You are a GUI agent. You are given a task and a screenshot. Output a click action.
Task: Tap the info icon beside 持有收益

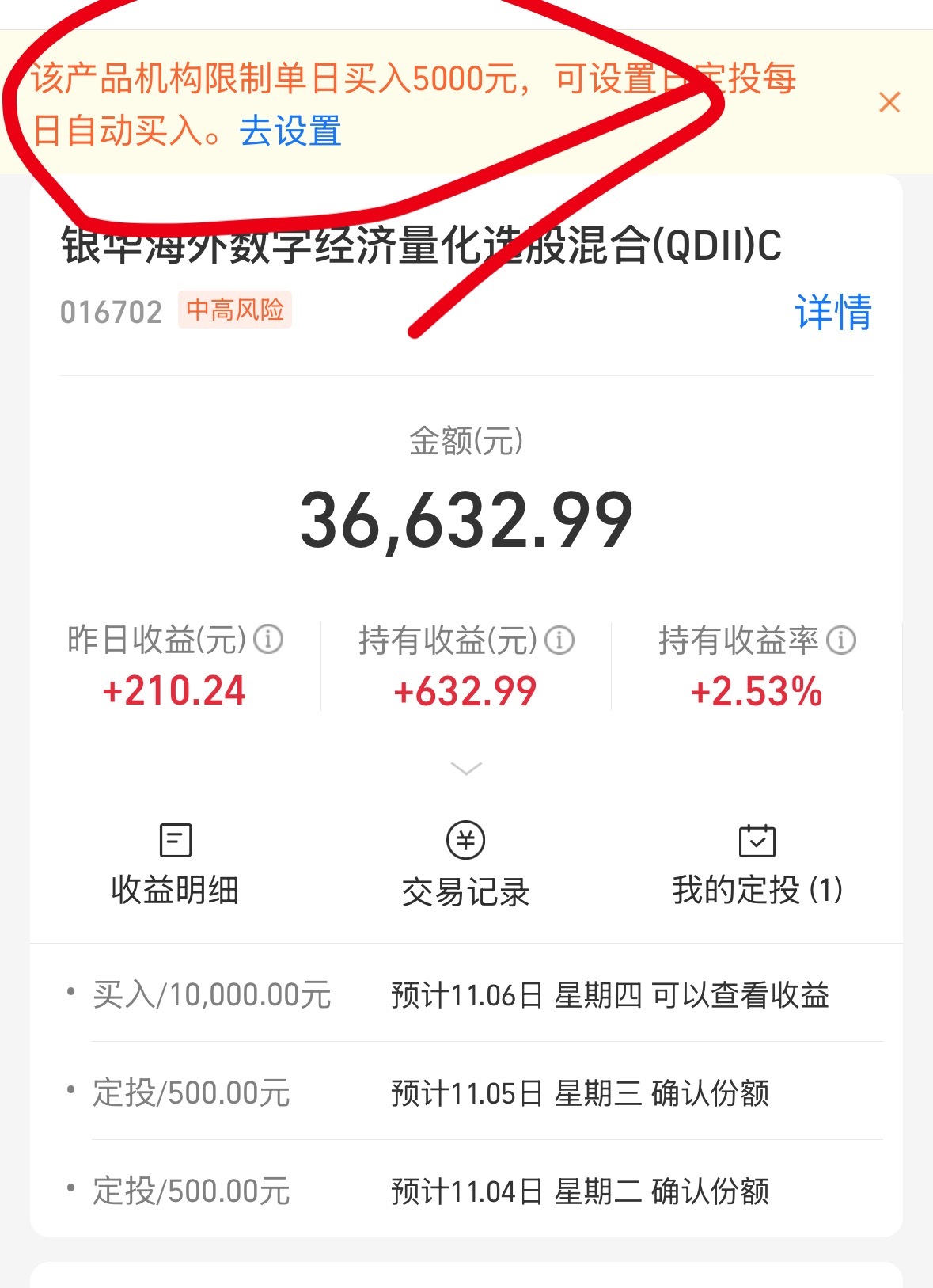(x=559, y=644)
